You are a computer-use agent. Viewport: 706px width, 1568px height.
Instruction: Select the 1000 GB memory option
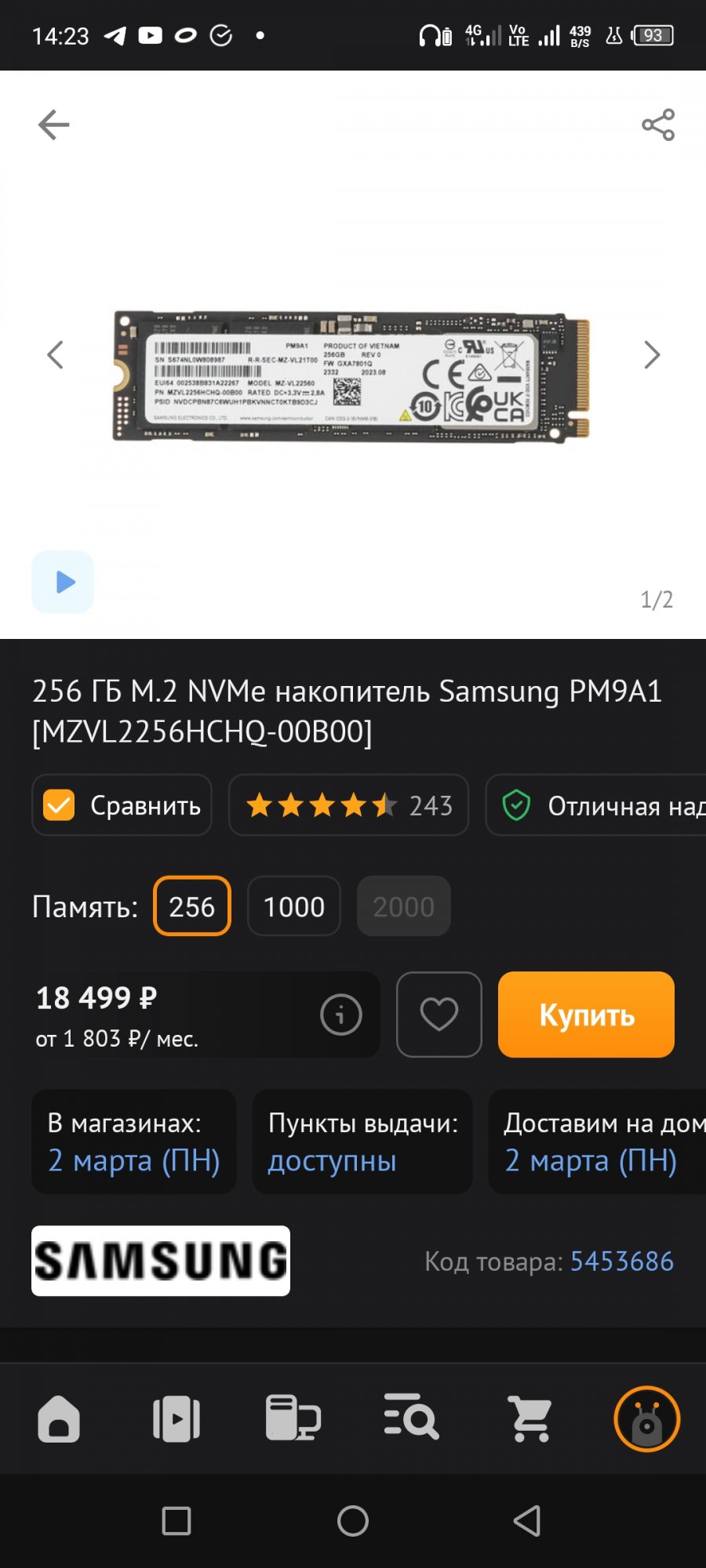(x=293, y=906)
